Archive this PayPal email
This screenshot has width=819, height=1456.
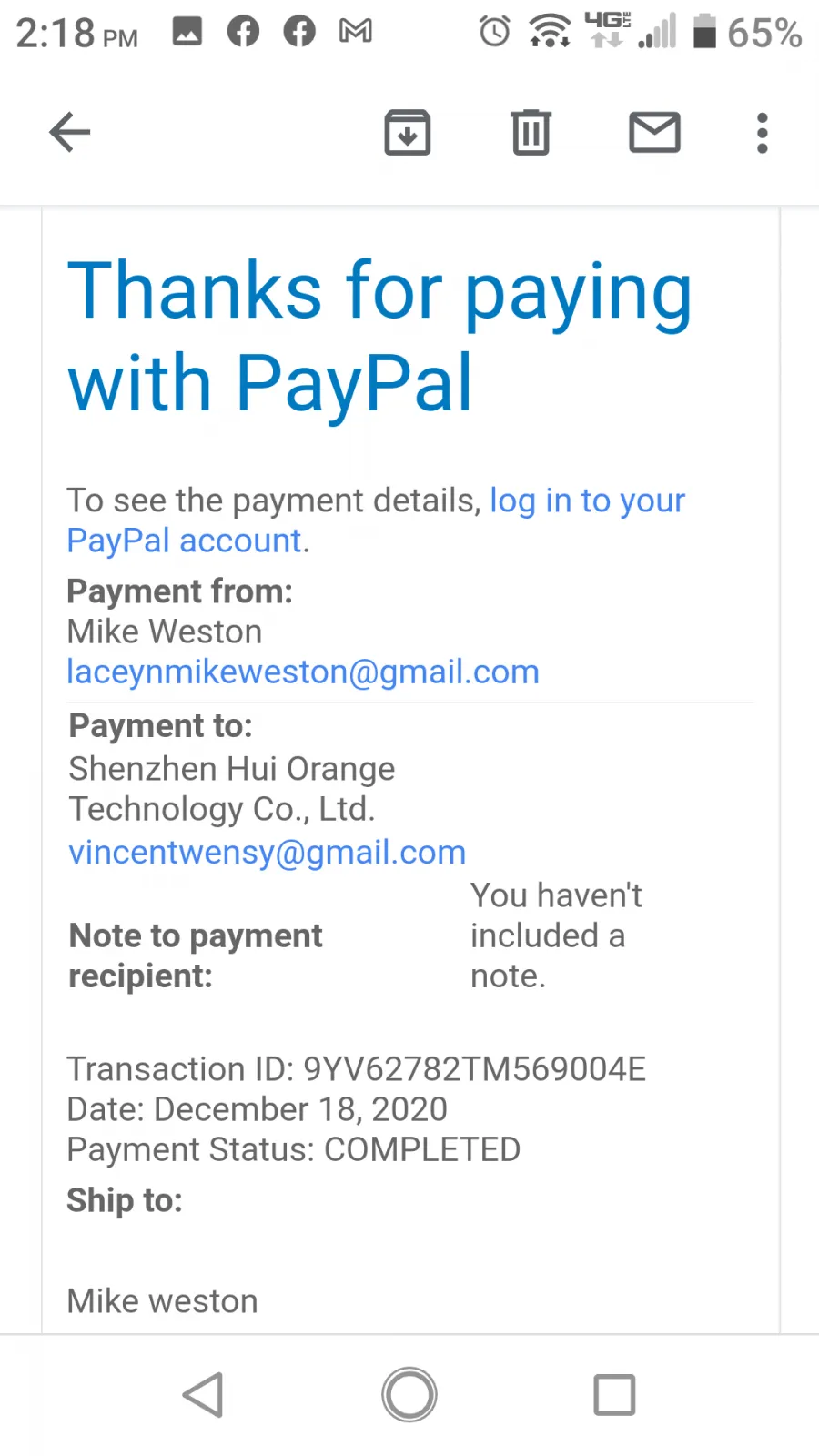[407, 133]
